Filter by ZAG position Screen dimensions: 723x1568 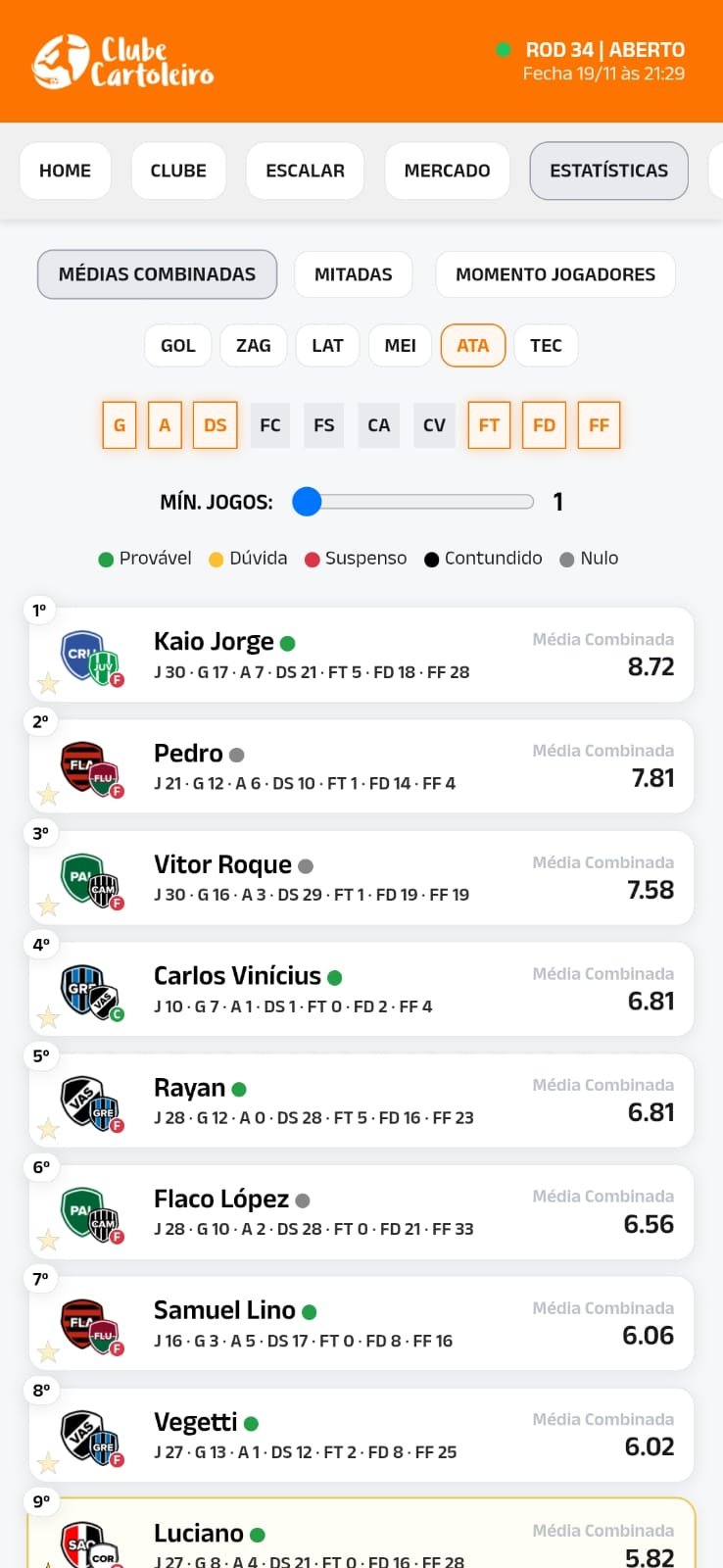coord(253,345)
